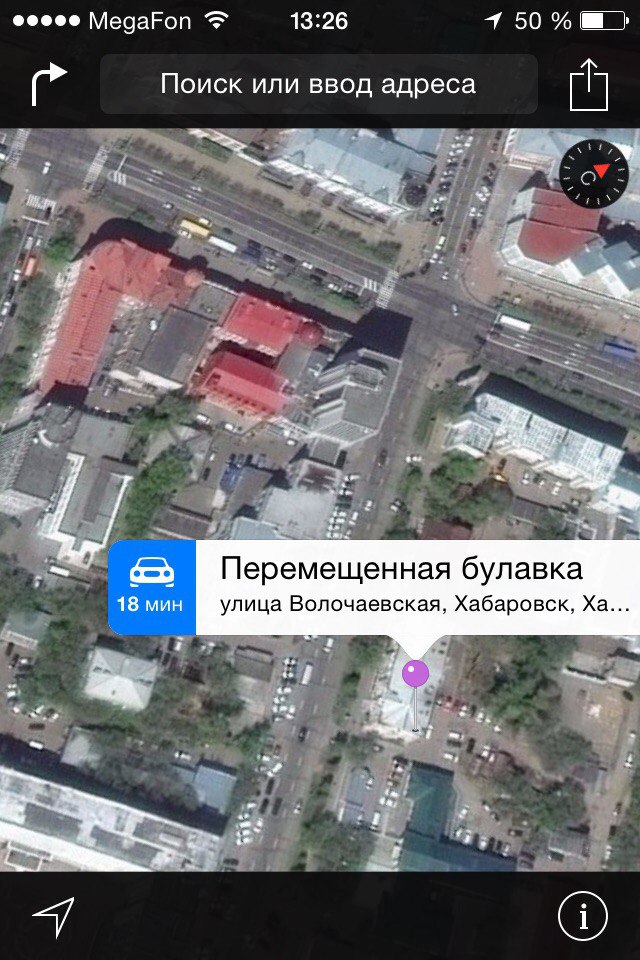
Task: Open the share sheet icon
Action: (x=589, y=84)
